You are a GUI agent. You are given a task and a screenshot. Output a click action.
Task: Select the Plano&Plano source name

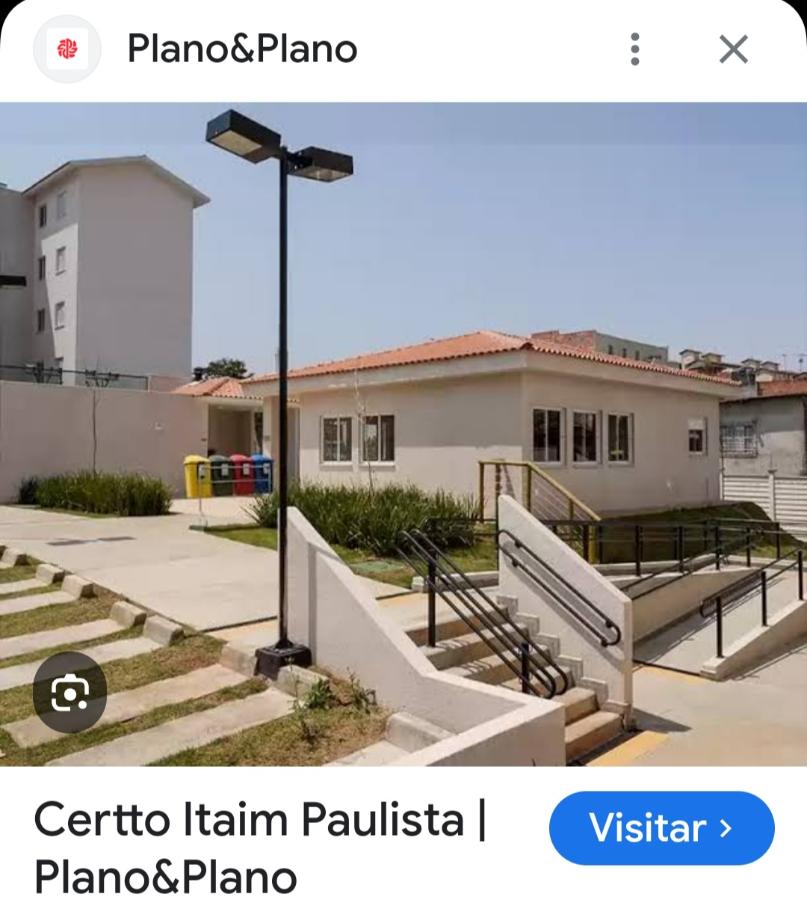(242, 47)
